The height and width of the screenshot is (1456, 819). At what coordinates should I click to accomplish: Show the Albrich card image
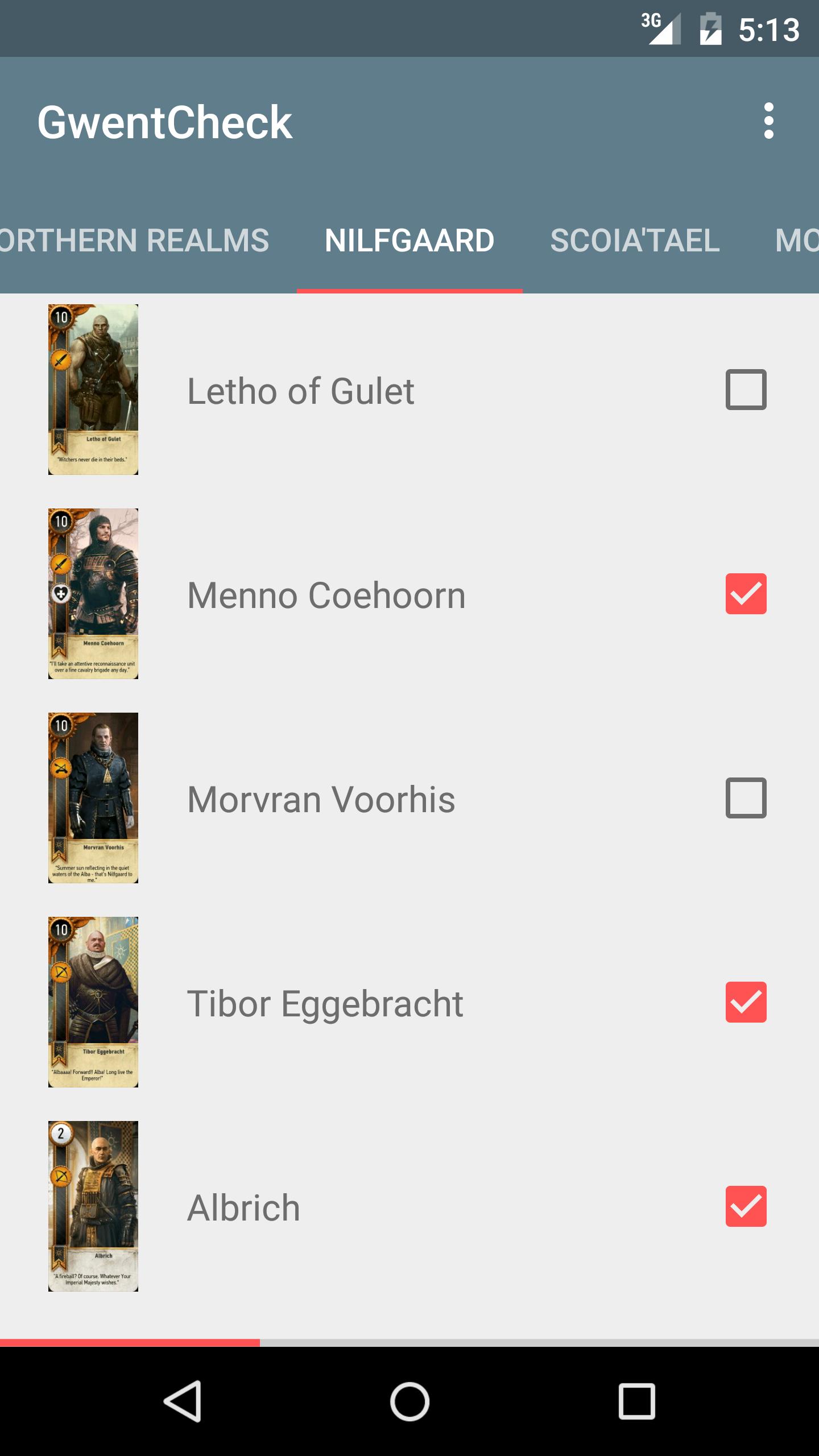(93, 1206)
